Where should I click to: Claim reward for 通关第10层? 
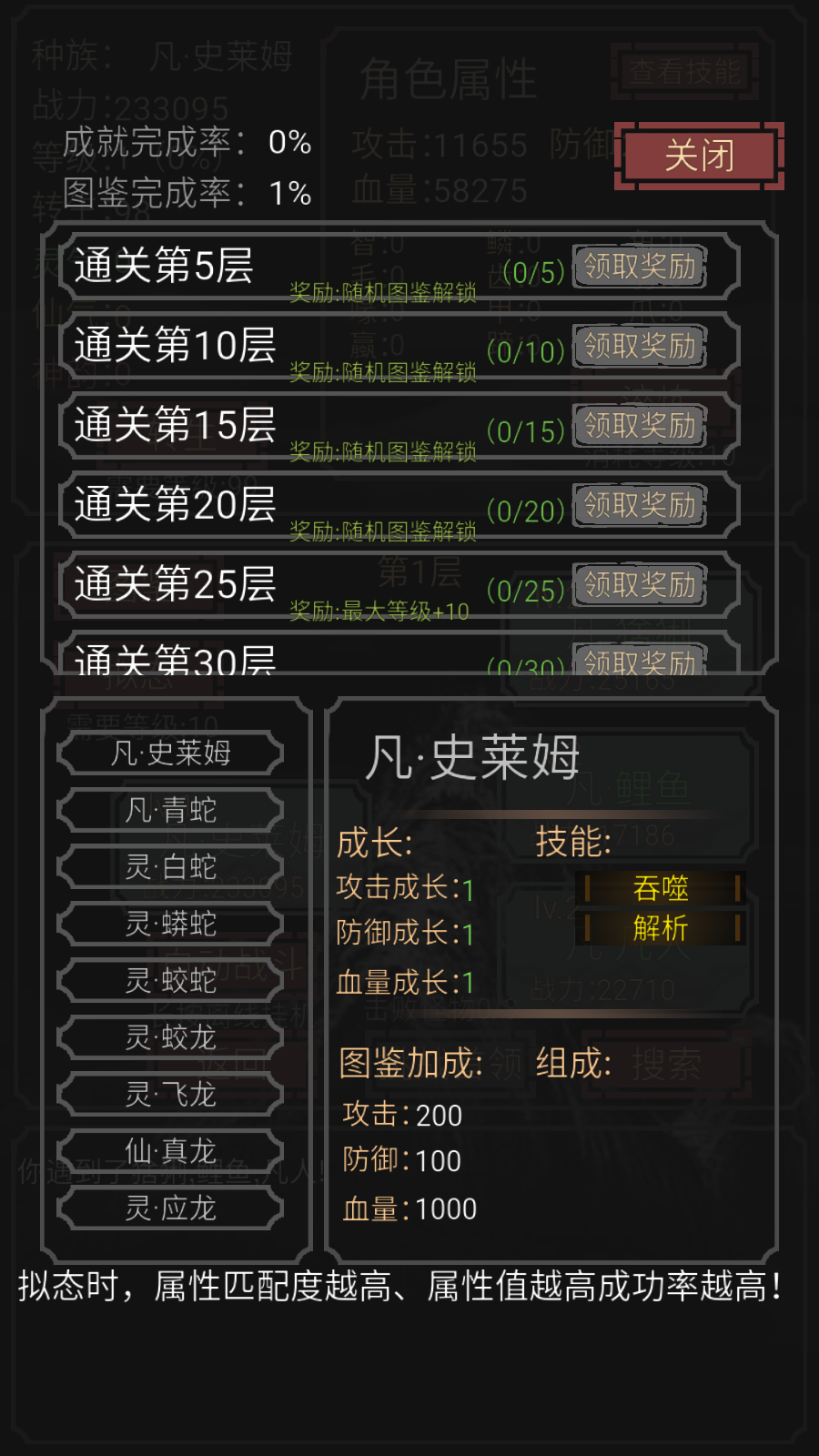pos(639,346)
